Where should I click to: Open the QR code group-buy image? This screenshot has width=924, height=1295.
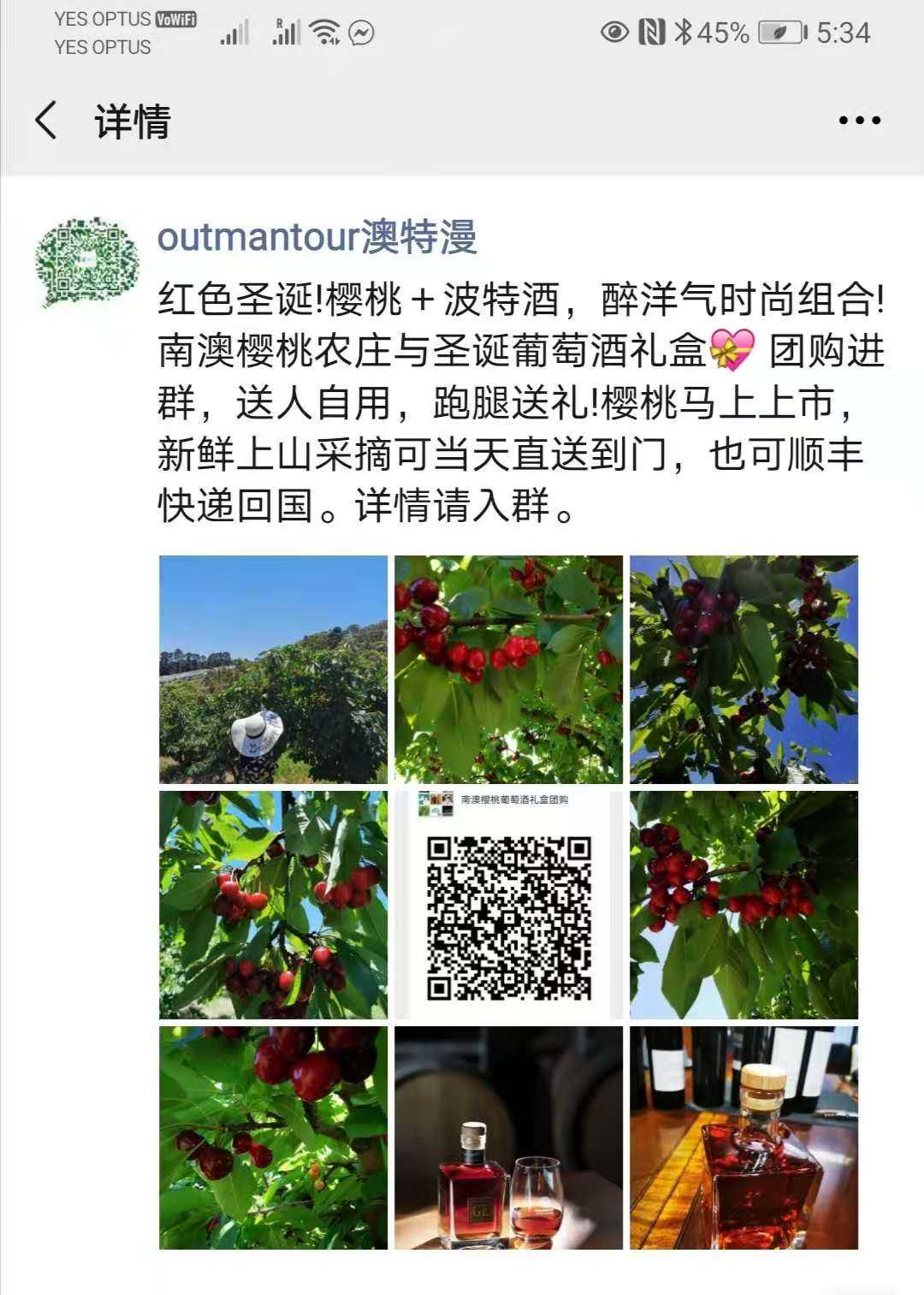(508, 905)
